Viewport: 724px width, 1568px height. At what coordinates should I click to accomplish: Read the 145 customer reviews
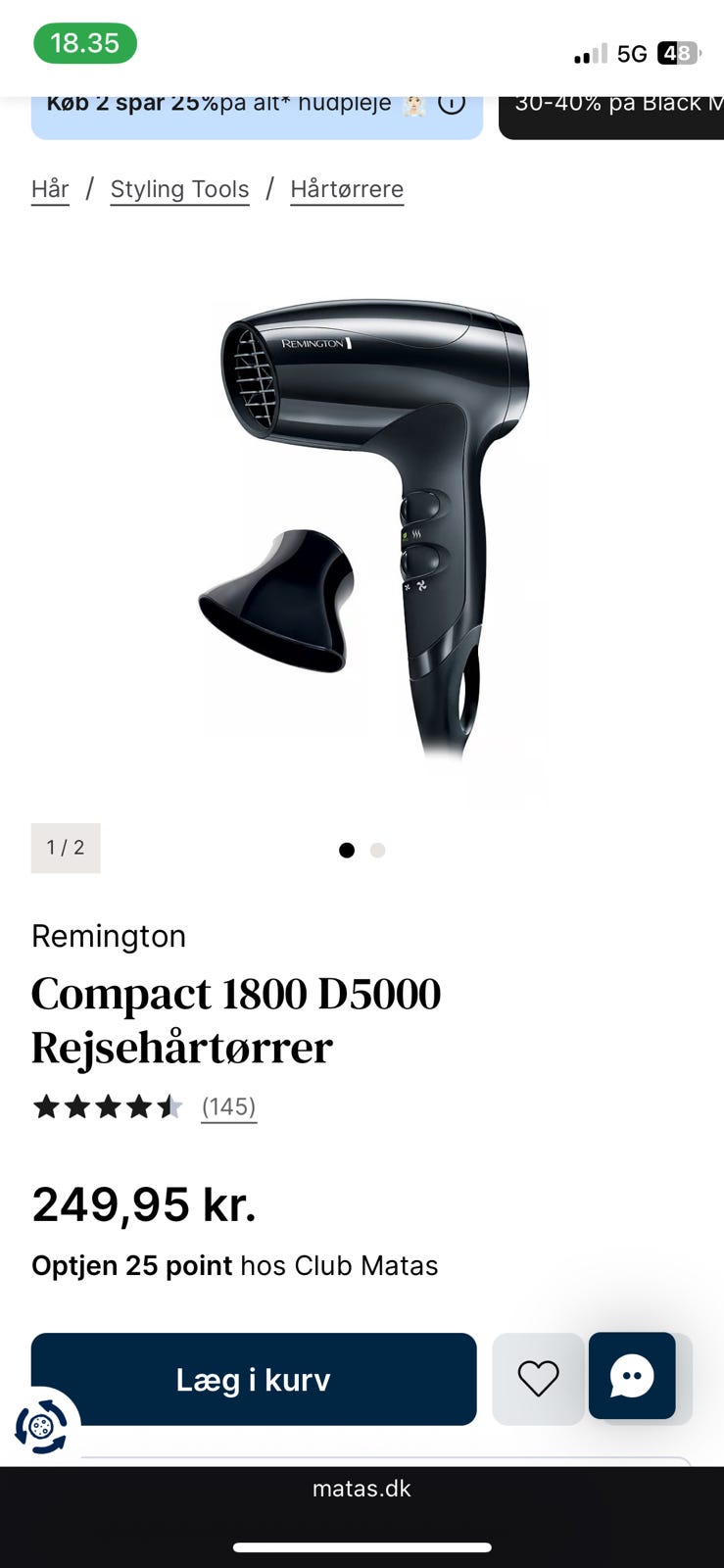point(228,1106)
